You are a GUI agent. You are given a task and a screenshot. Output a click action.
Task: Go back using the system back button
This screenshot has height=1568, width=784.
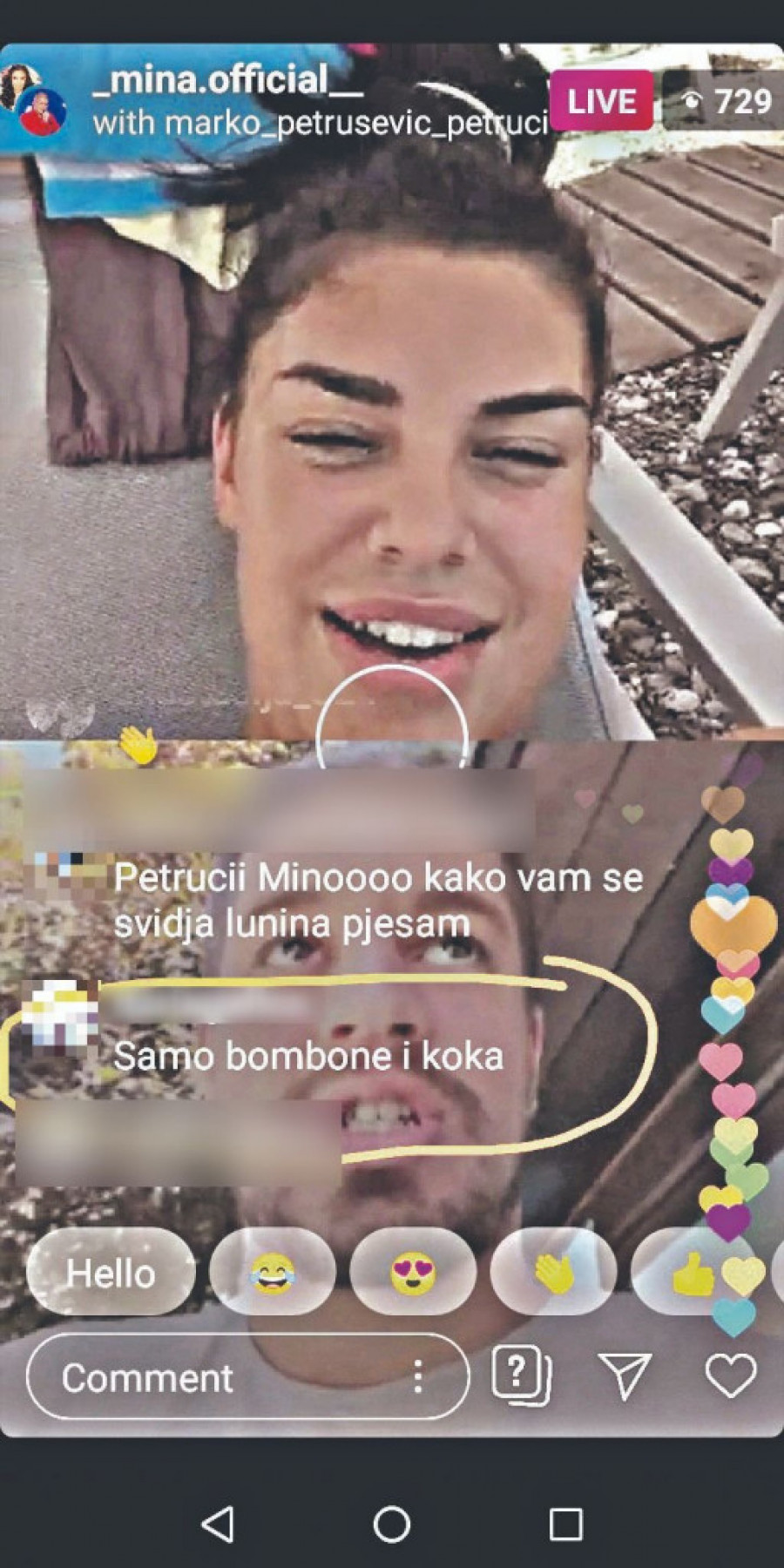(218, 1524)
